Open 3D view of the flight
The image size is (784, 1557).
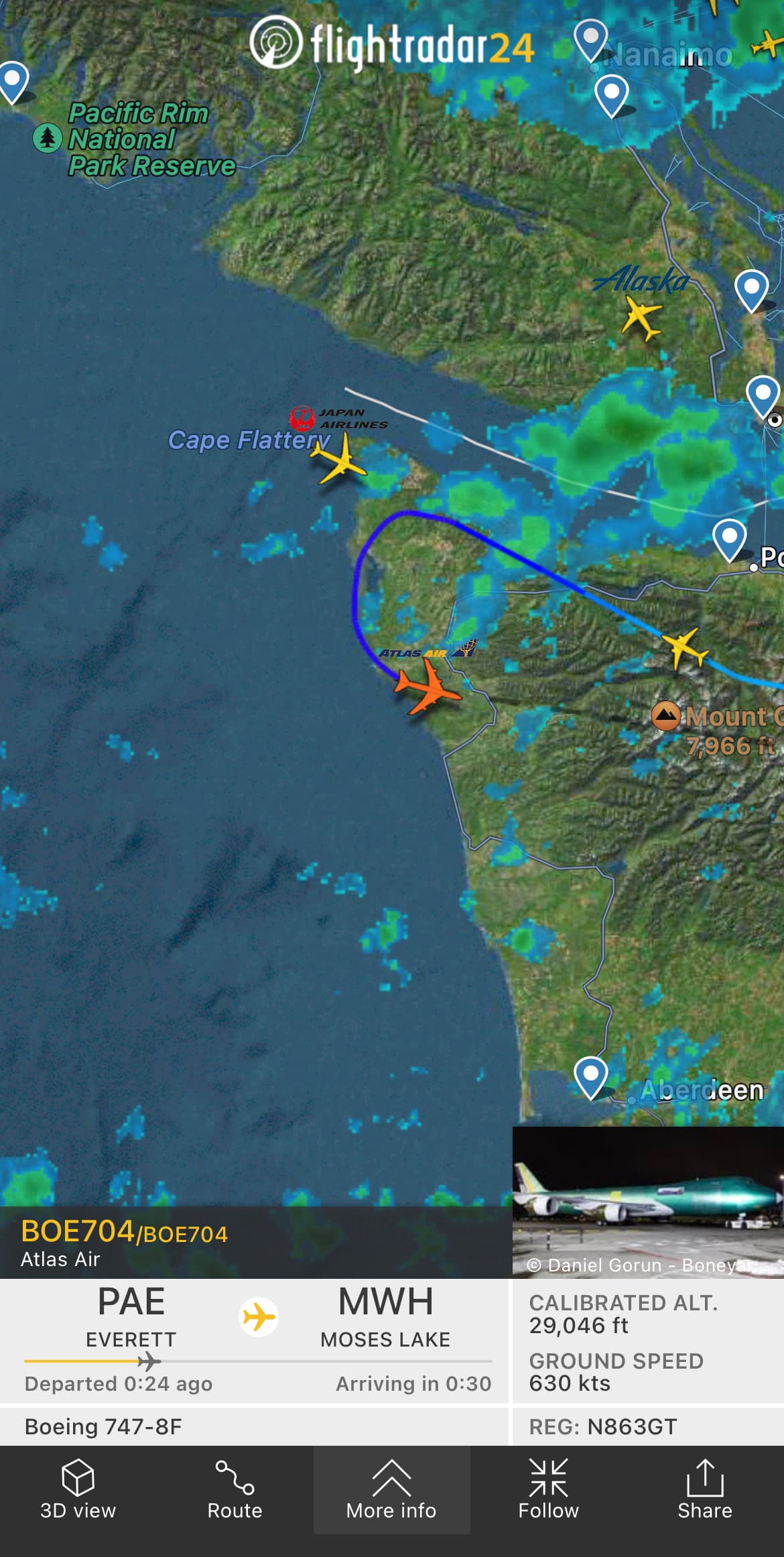pos(78,1490)
